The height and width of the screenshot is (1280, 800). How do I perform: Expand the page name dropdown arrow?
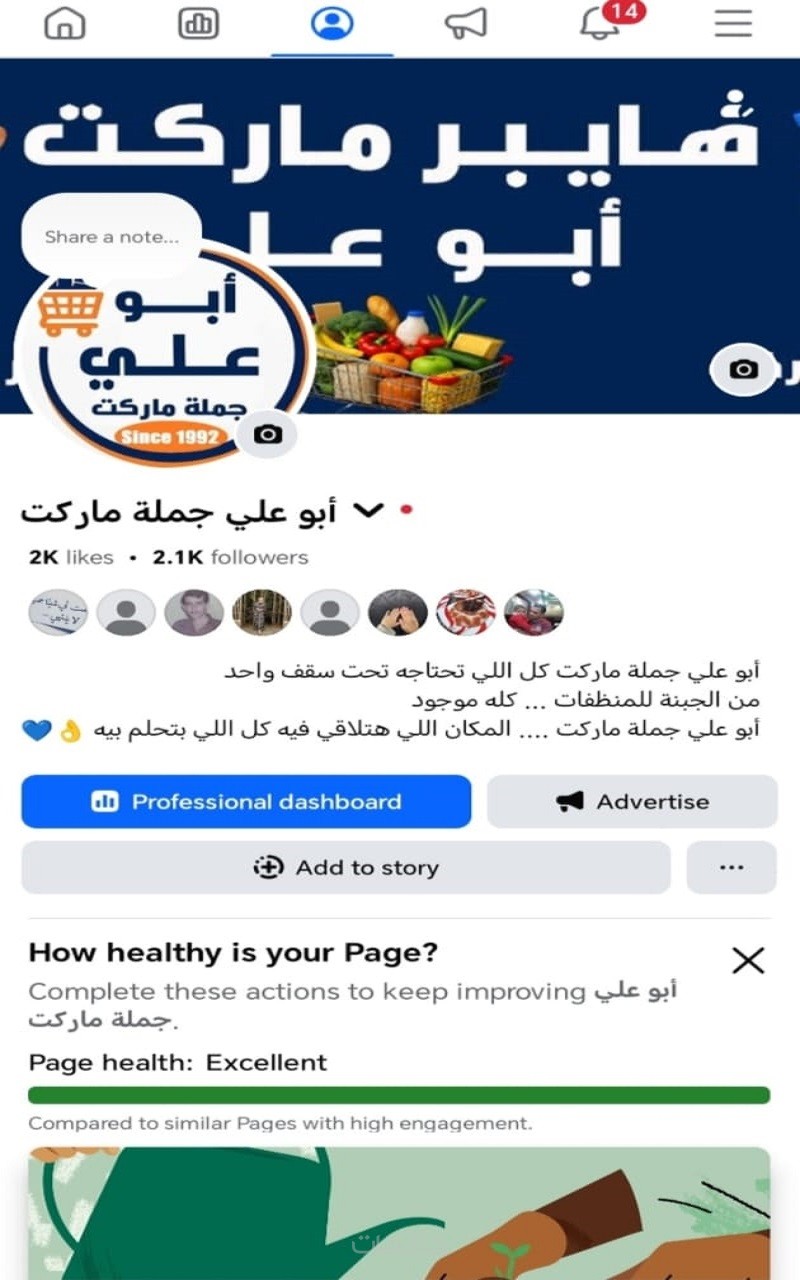click(369, 511)
